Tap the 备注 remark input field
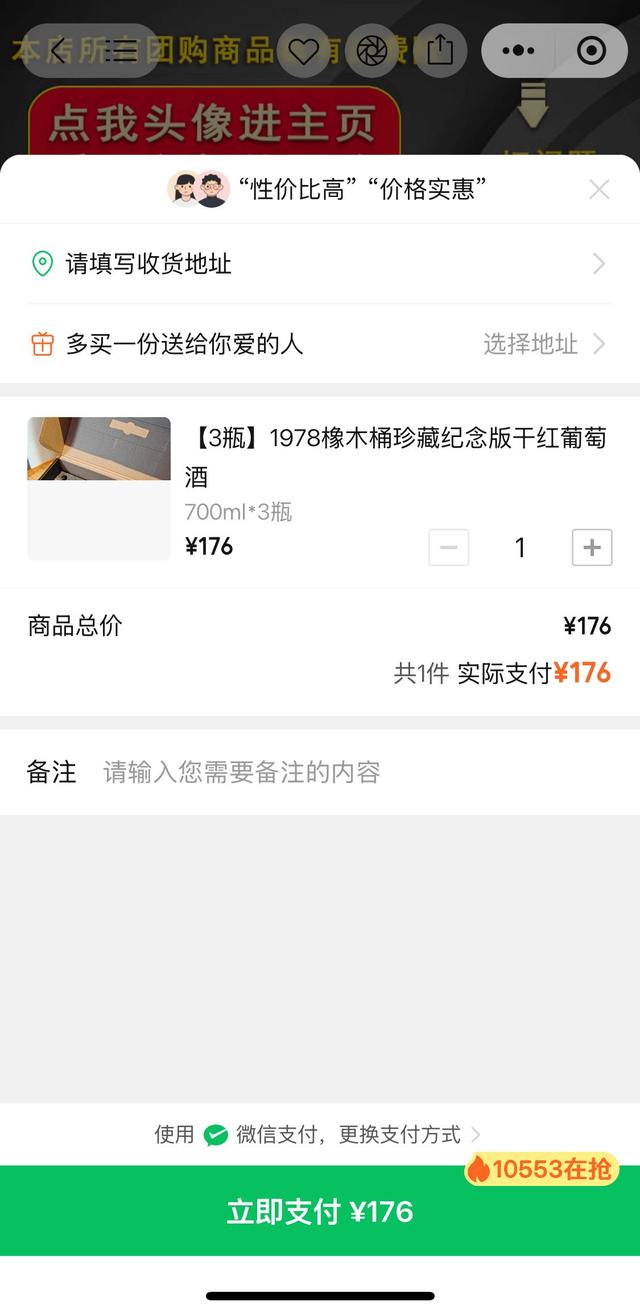The image size is (640, 1314). pyautogui.click(x=350, y=772)
